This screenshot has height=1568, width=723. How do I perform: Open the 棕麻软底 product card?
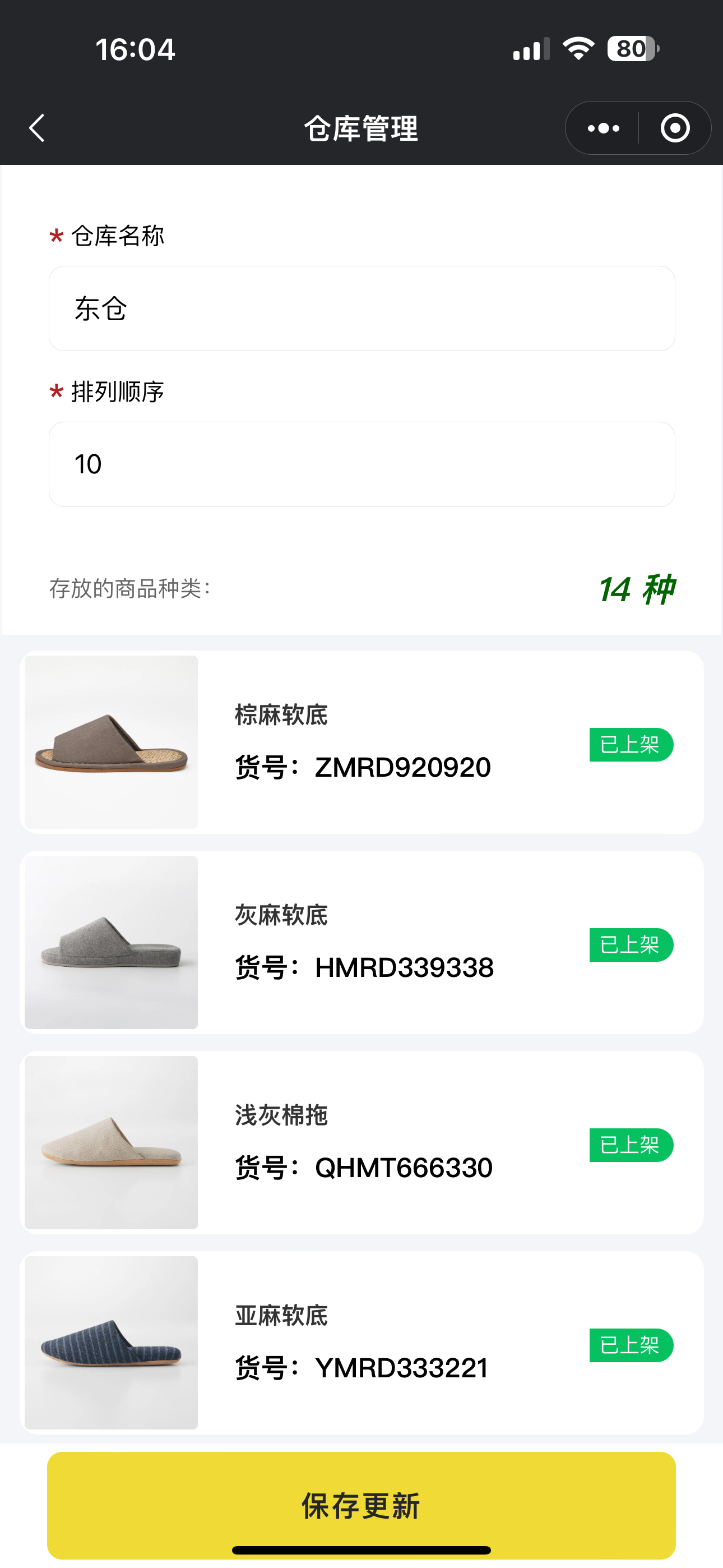click(x=361, y=741)
